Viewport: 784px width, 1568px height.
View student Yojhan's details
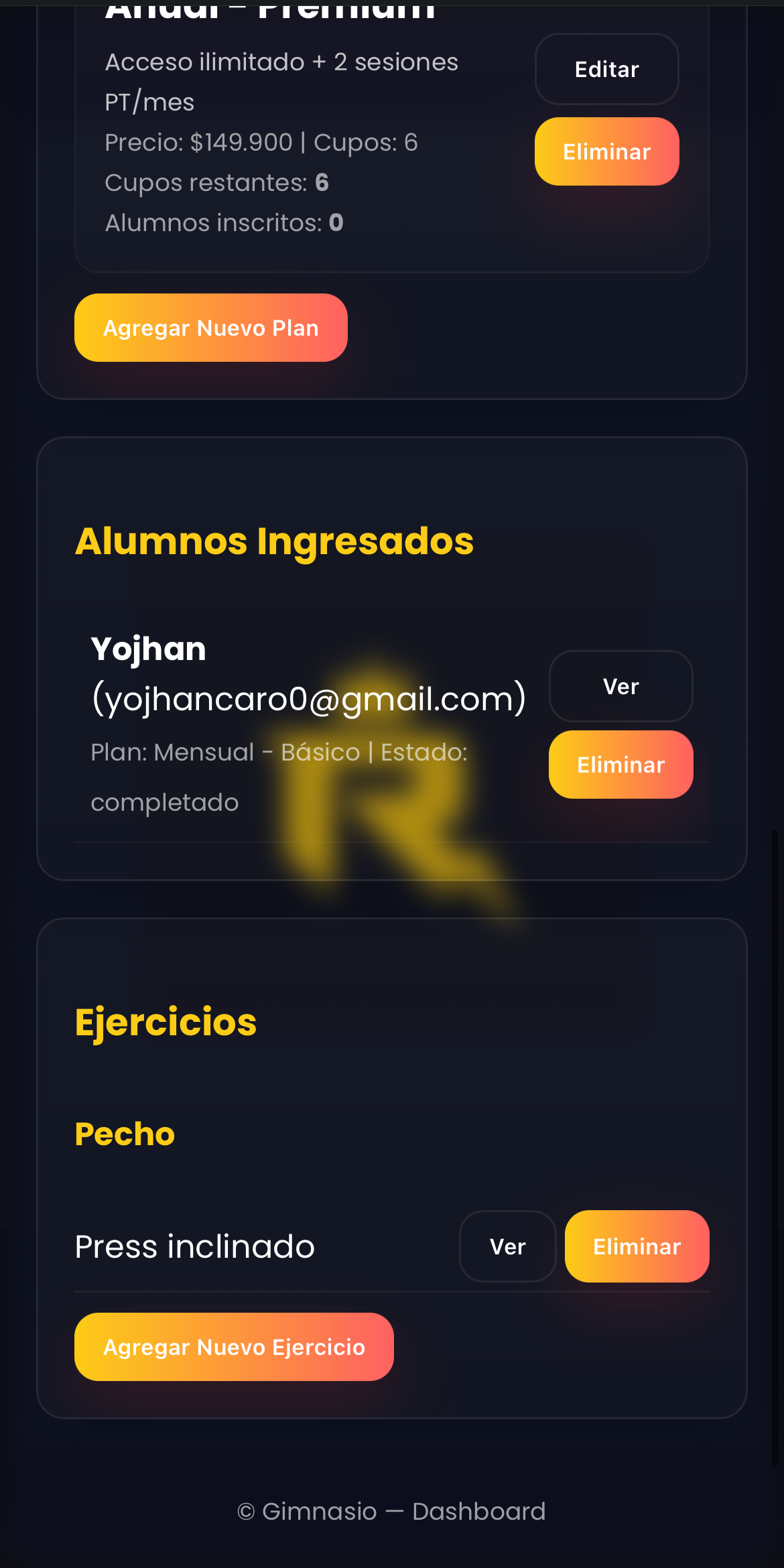(x=620, y=686)
